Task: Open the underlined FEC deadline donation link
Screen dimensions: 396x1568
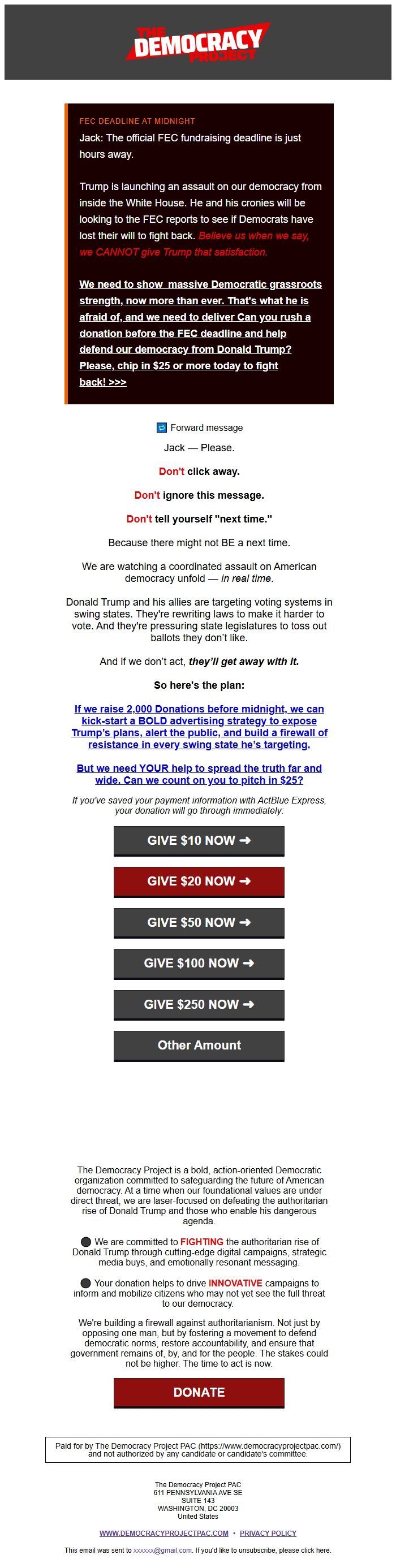Action: coord(200,333)
